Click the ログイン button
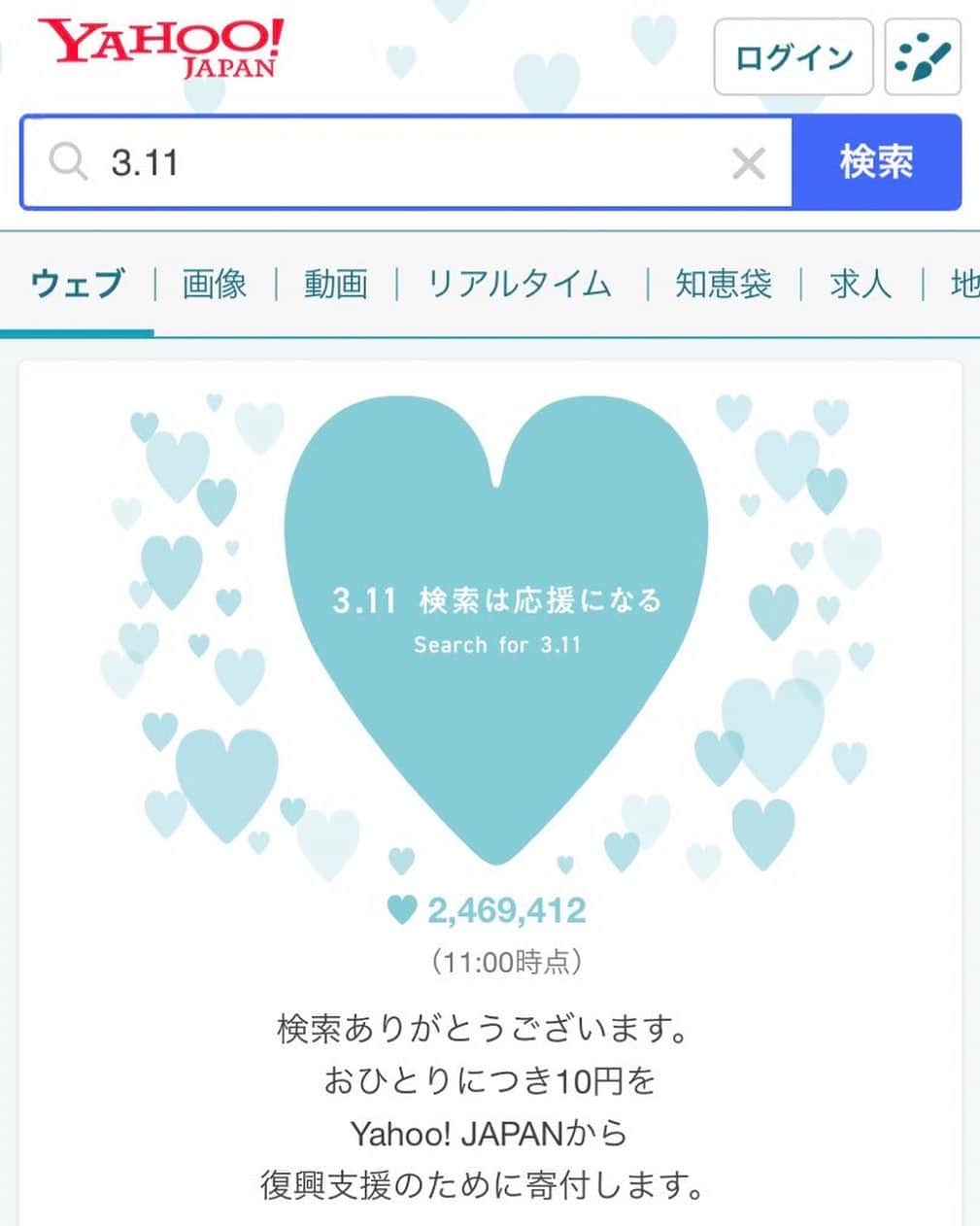 click(793, 55)
